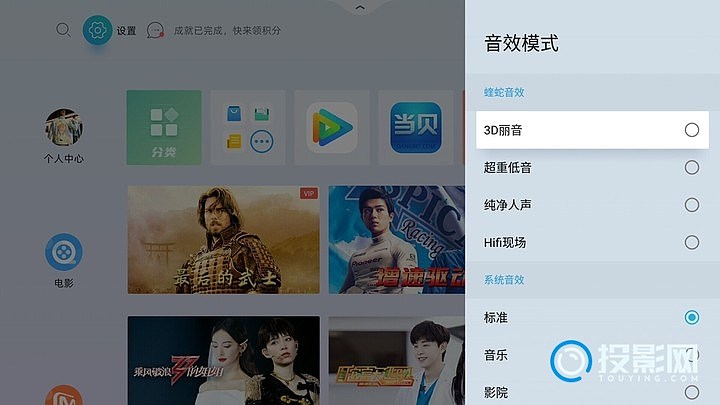
Task: Open the 分类 category tile
Action: (x=163, y=128)
